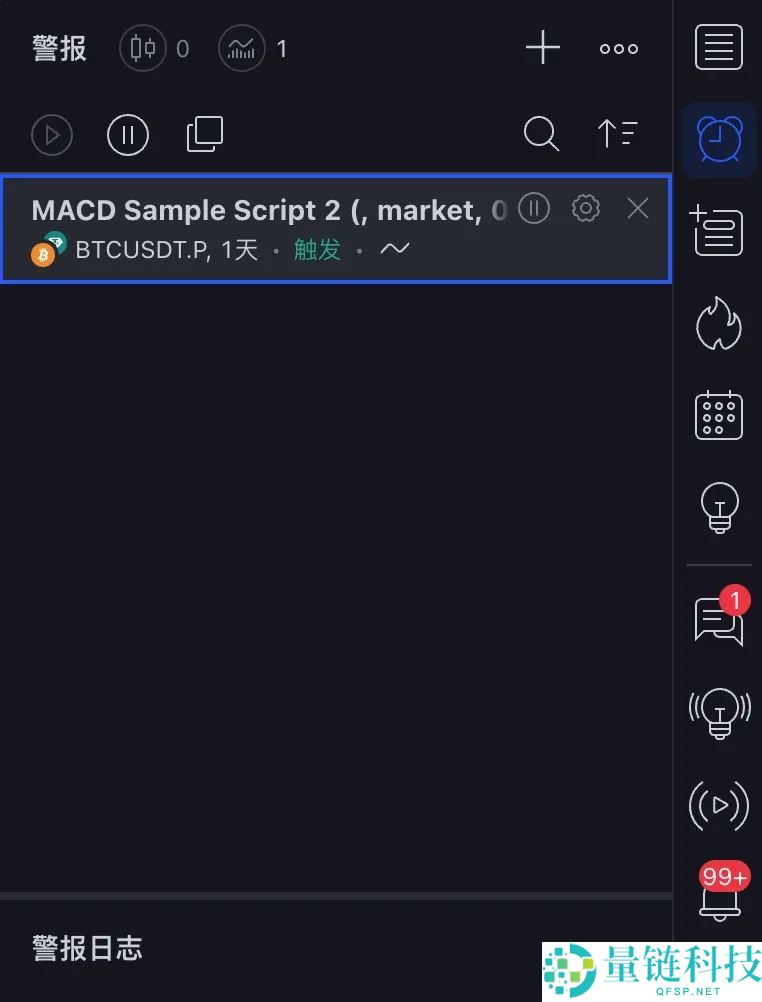Open the search icon in the alerts toolbar
Image resolution: width=762 pixels, height=1002 pixels.
tap(541, 134)
